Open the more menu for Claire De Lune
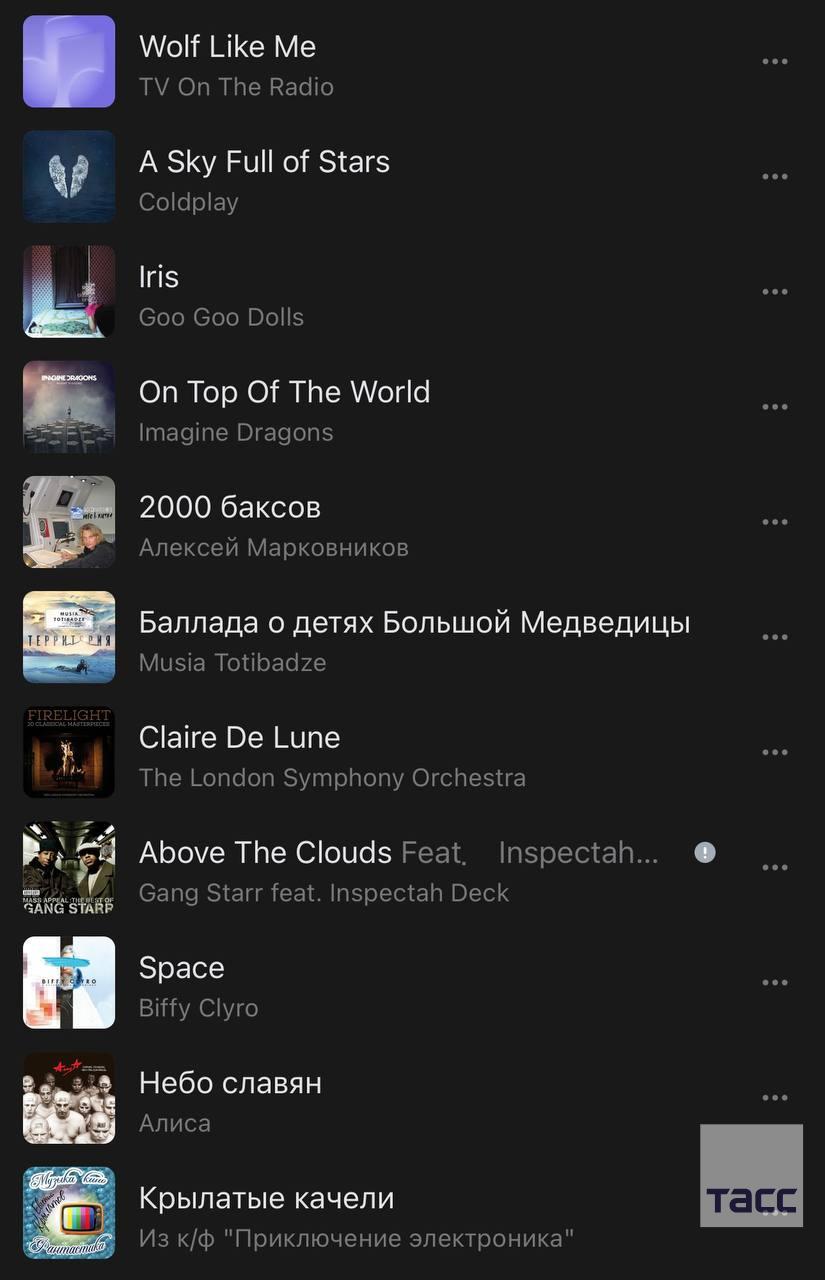The image size is (825, 1280). point(775,752)
